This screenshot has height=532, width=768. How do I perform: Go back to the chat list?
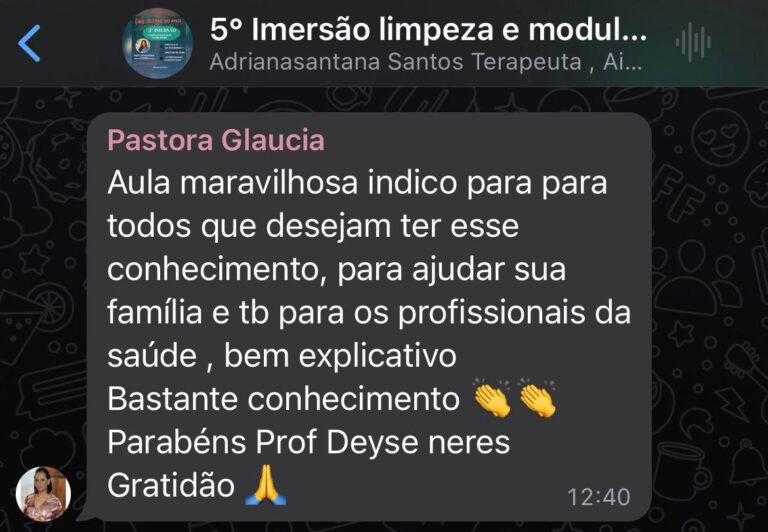click(30, 43)
